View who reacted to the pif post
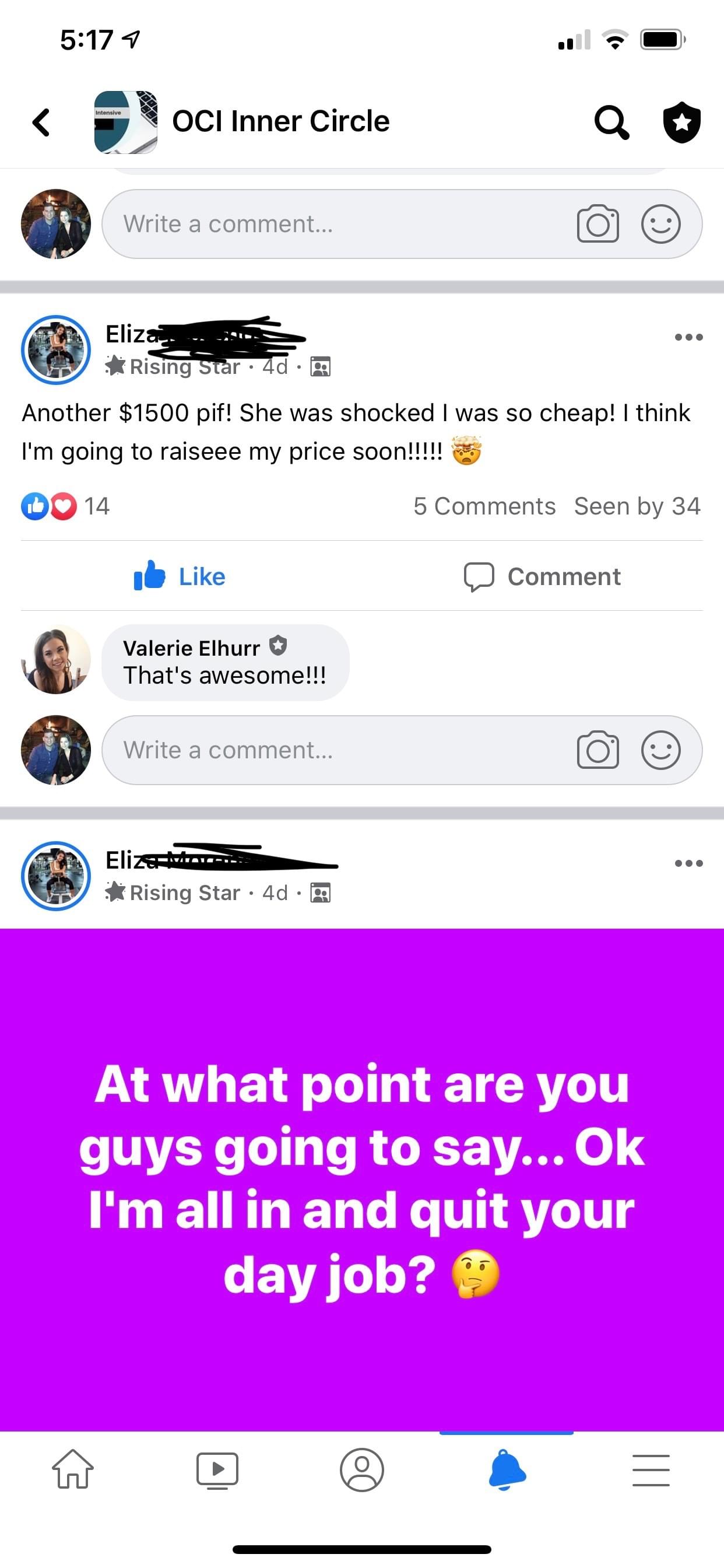724x1568 pixels. click(65, 506)
